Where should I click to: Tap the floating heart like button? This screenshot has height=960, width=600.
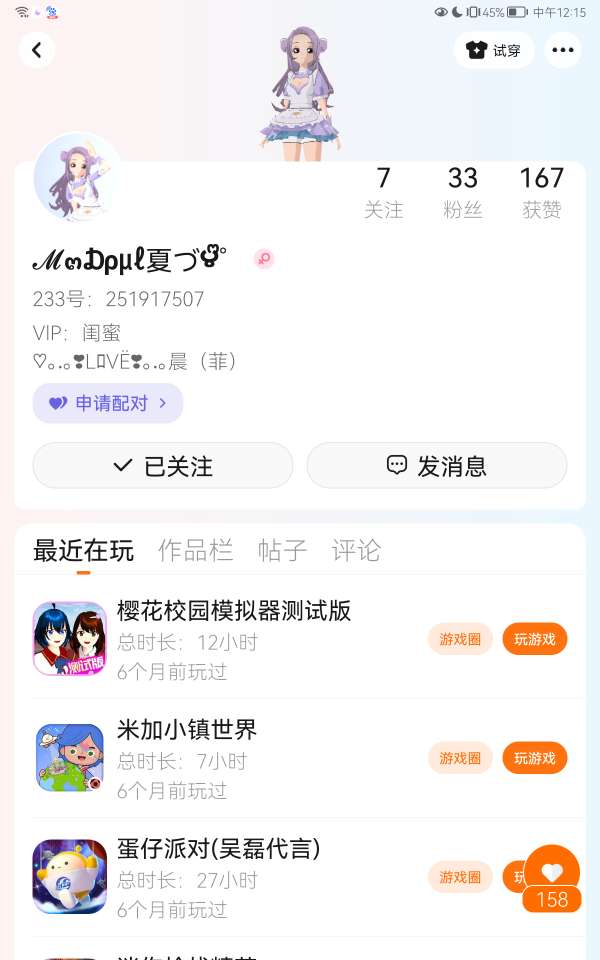tap(552, 873)
